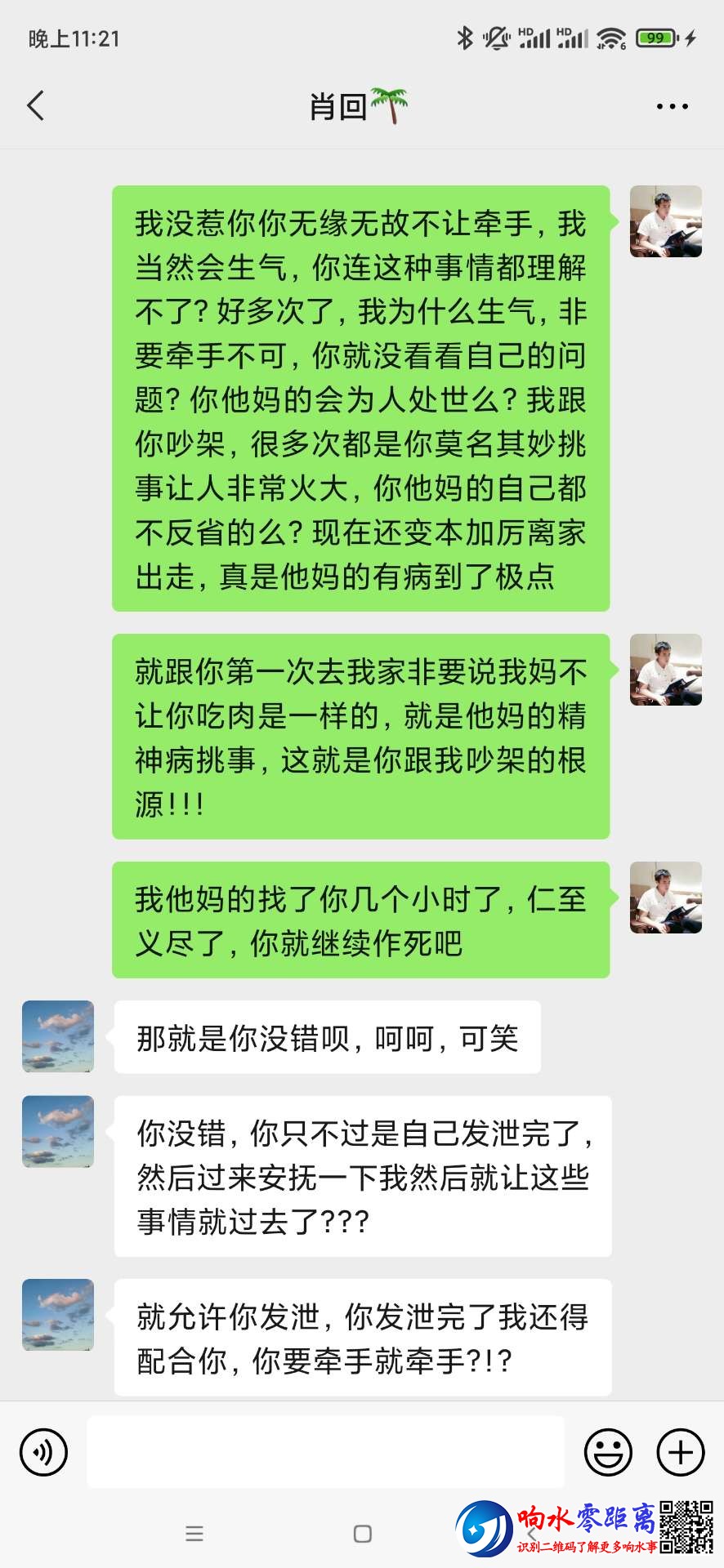Screen dimensions: 724x1568
Task: Open the emoji sticker panel
Action: pos(608,1452)
